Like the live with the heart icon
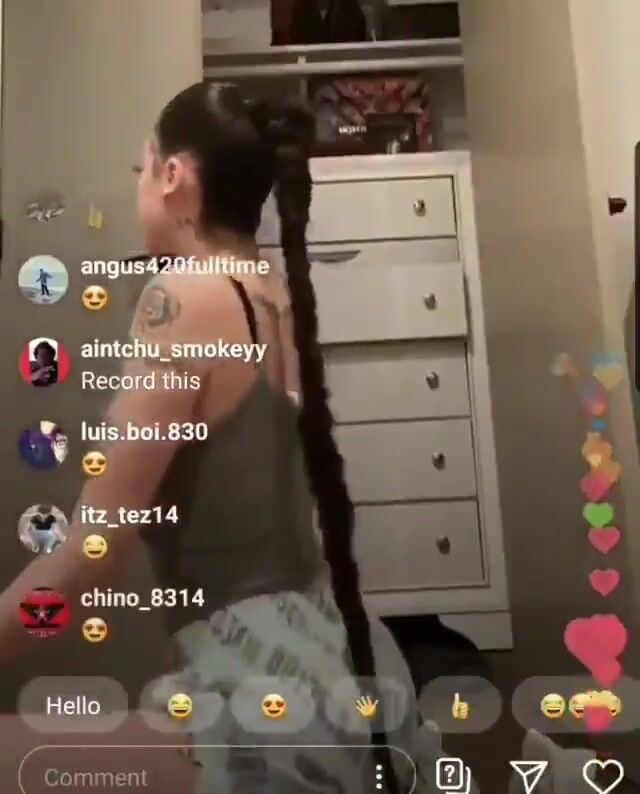Screen dimensions: 640x794 pyautogui.click(x=602, y=775)
